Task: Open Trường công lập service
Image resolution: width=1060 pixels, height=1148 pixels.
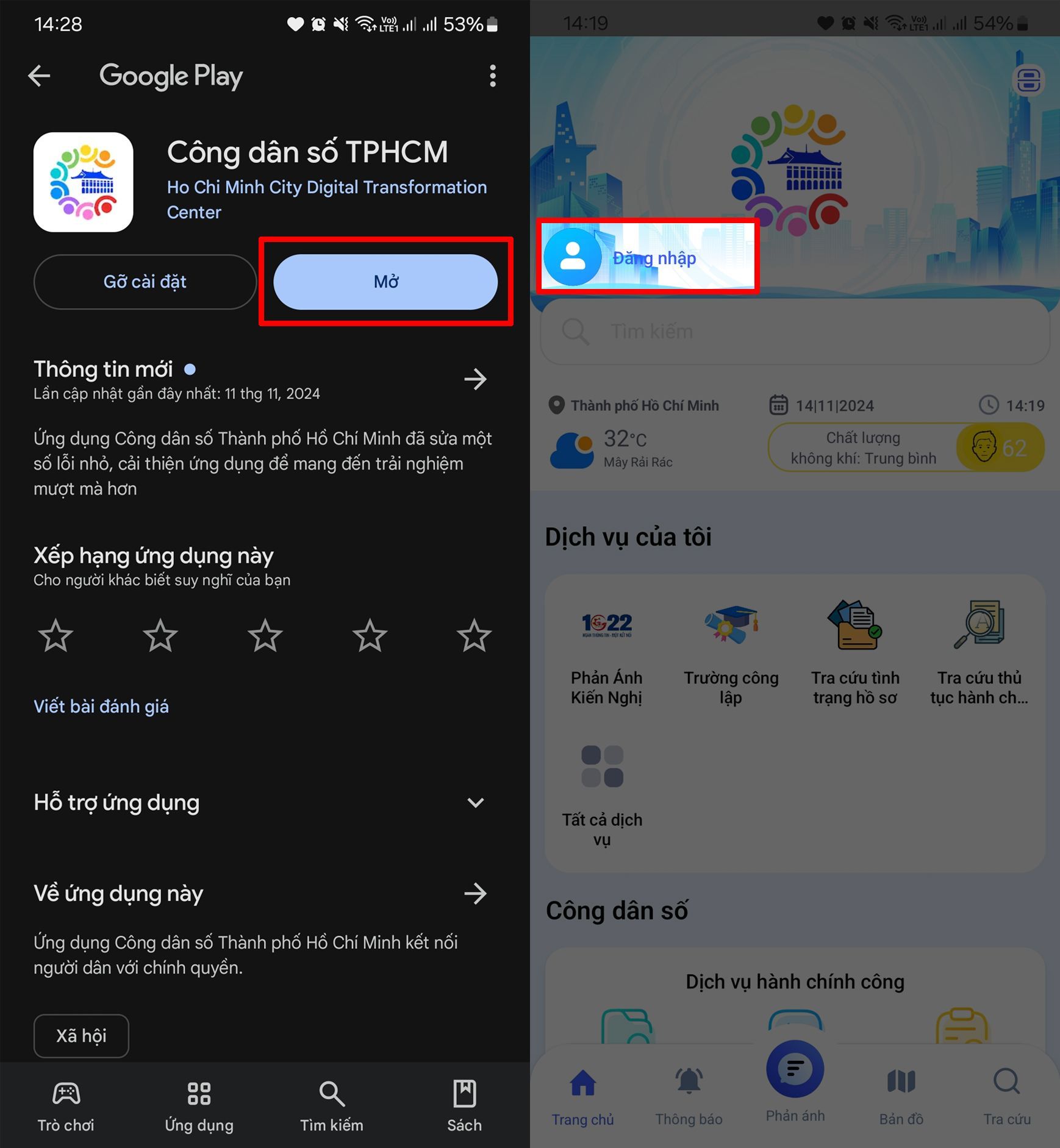Action: pos(731,652)
